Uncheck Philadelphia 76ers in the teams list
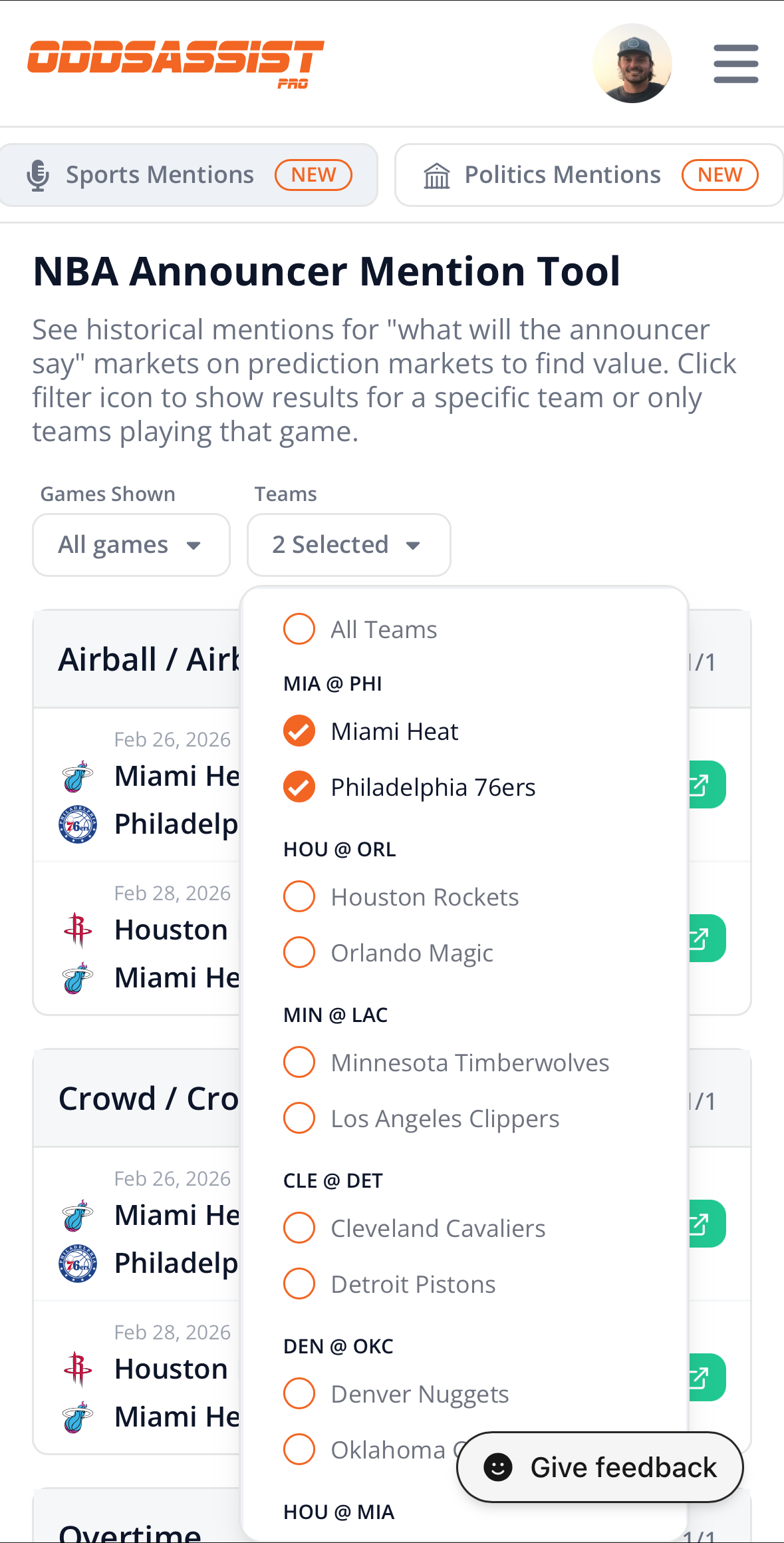This screenshot has height=1543, width=784. (299, 786)
